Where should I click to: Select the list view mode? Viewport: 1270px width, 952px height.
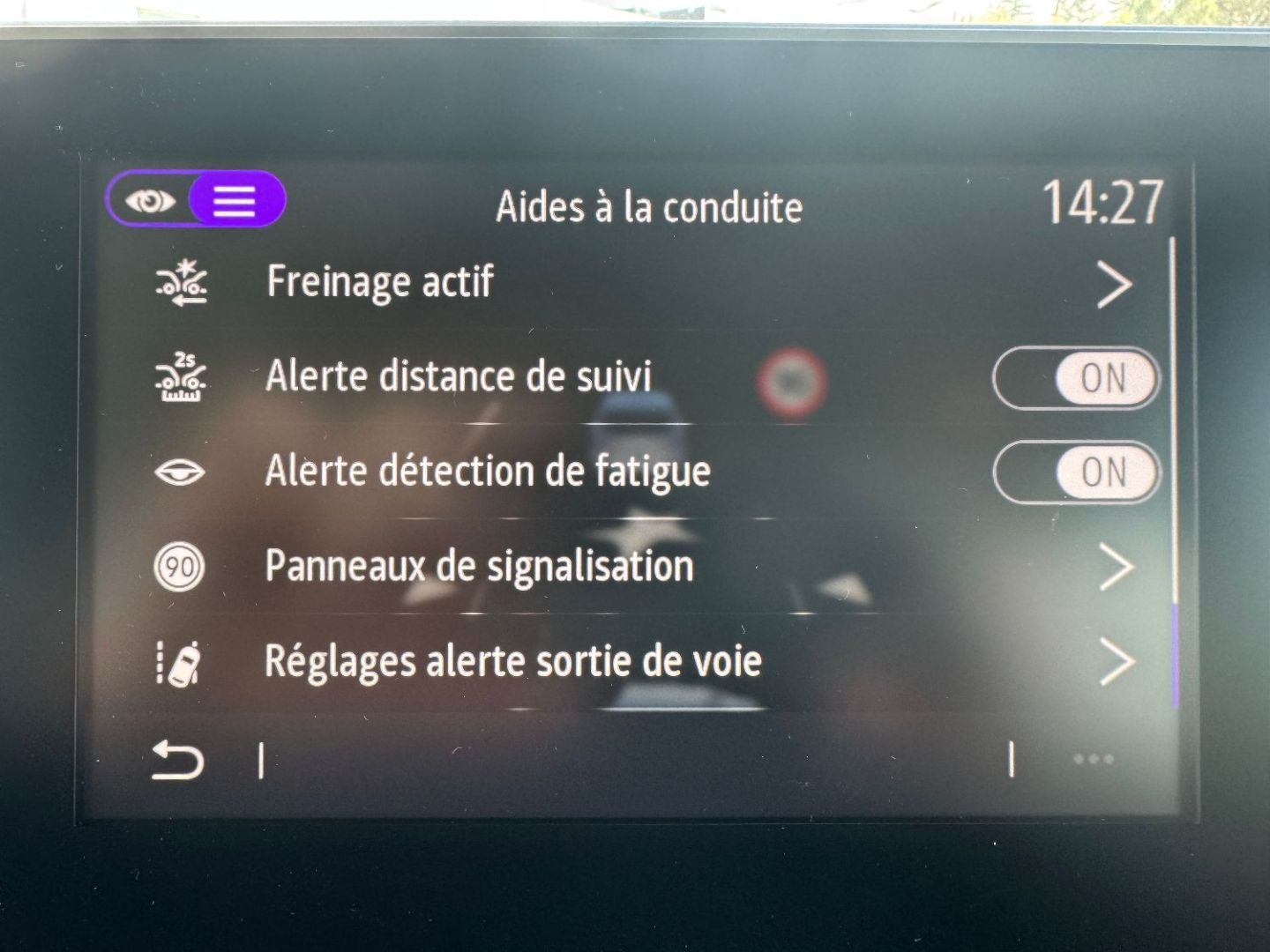235,201
